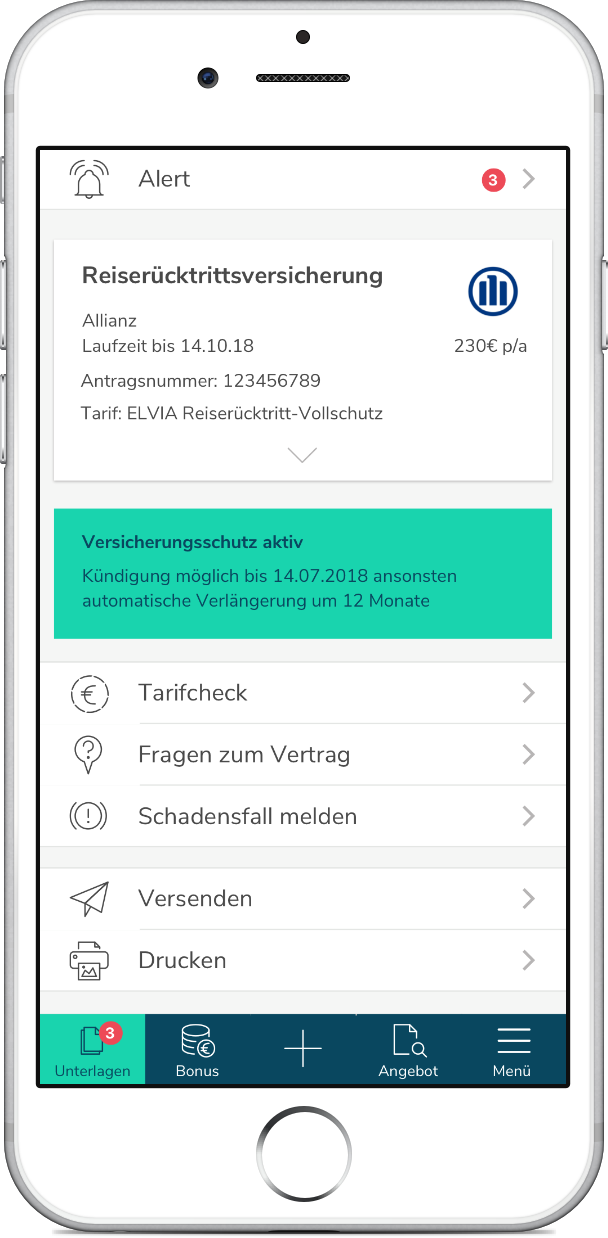Open the Menü tab

click(512, 1050)
